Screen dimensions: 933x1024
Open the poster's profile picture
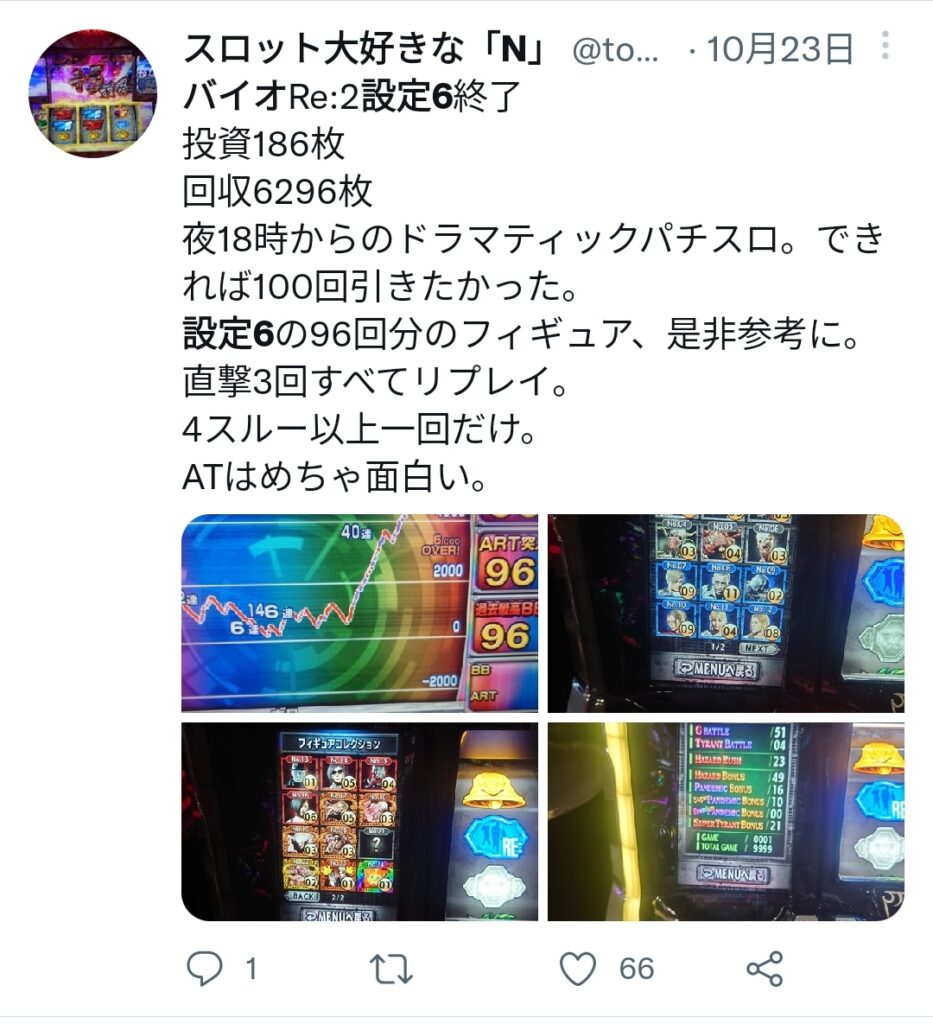93,93
